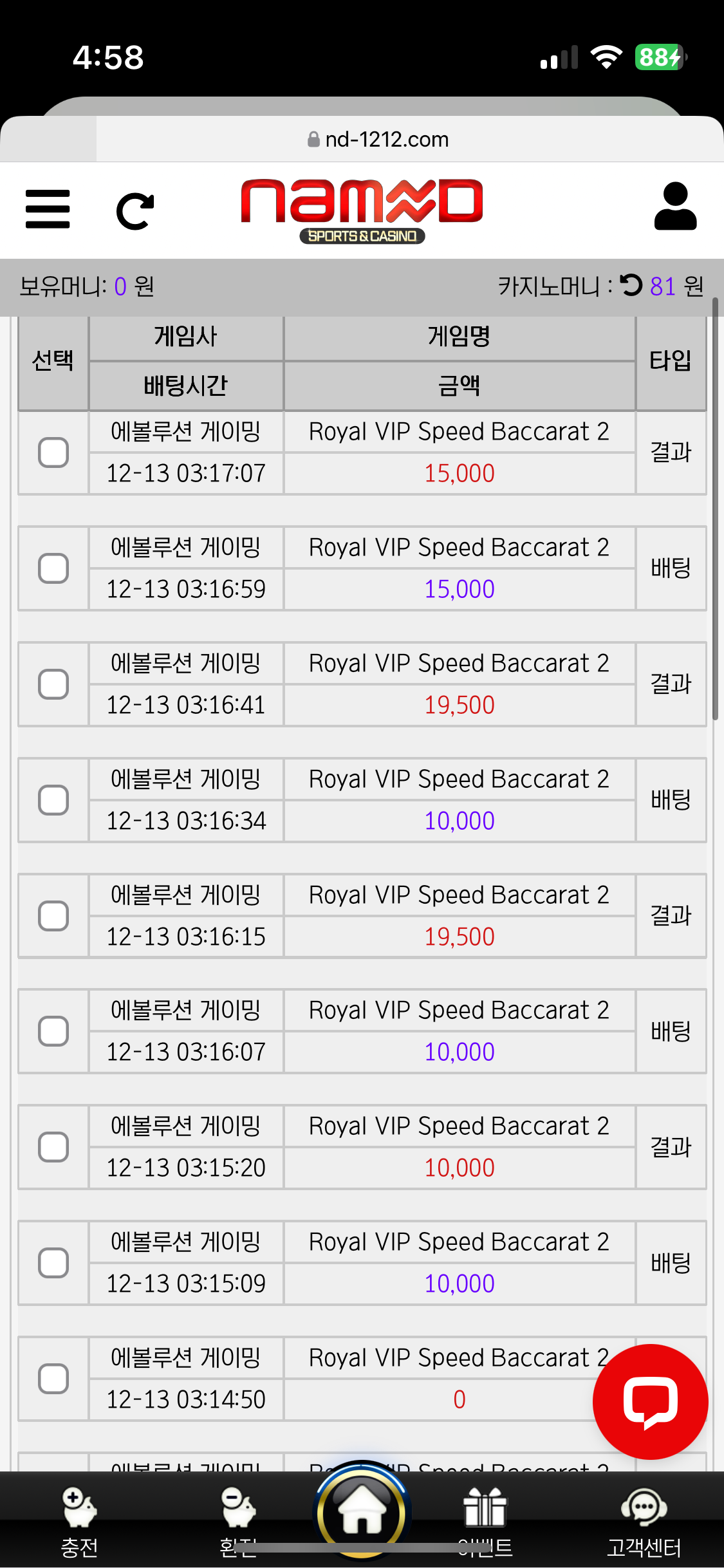Open the user profile icon
The width and height of the screenshot is (724, 1568).
[x=675, y=207]
